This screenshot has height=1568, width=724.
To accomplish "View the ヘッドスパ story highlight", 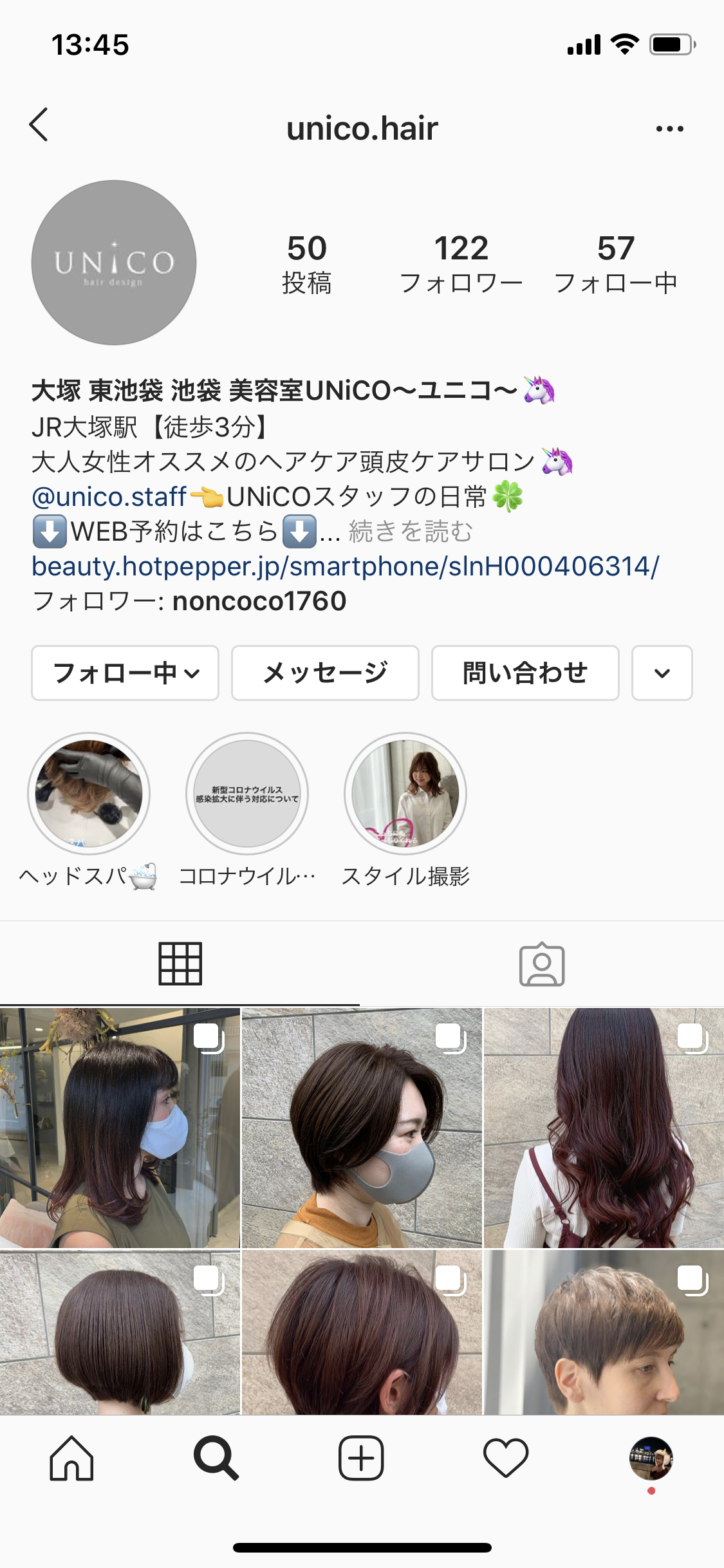I will click(x=89, y=794).
